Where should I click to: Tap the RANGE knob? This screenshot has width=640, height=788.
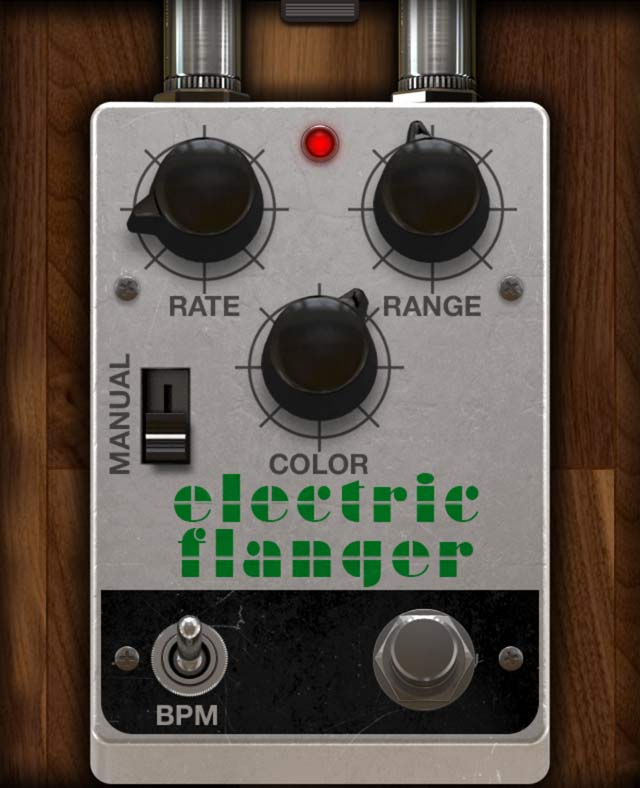(x=432, y=197)
